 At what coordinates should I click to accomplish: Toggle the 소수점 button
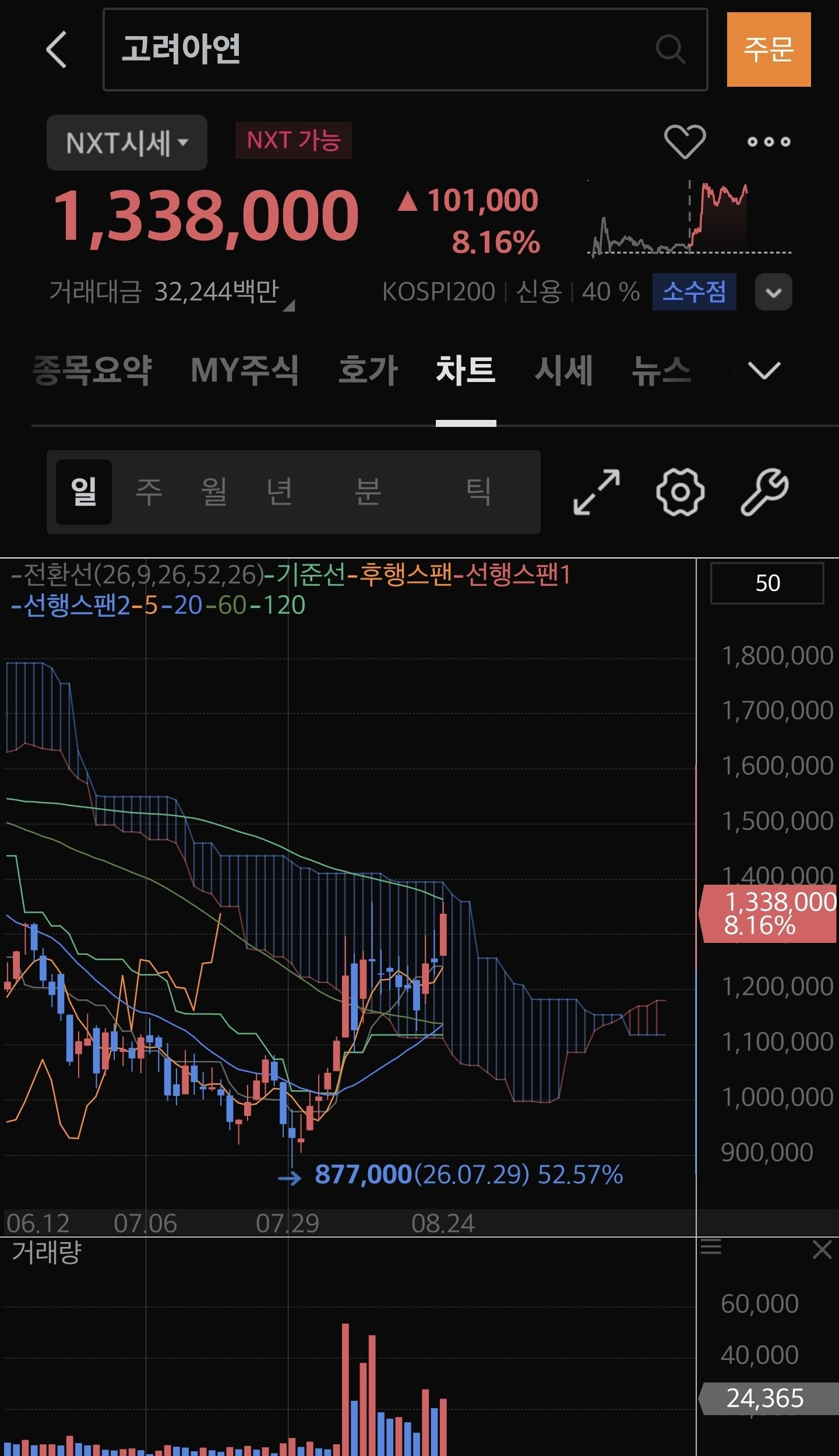[694, 291]
